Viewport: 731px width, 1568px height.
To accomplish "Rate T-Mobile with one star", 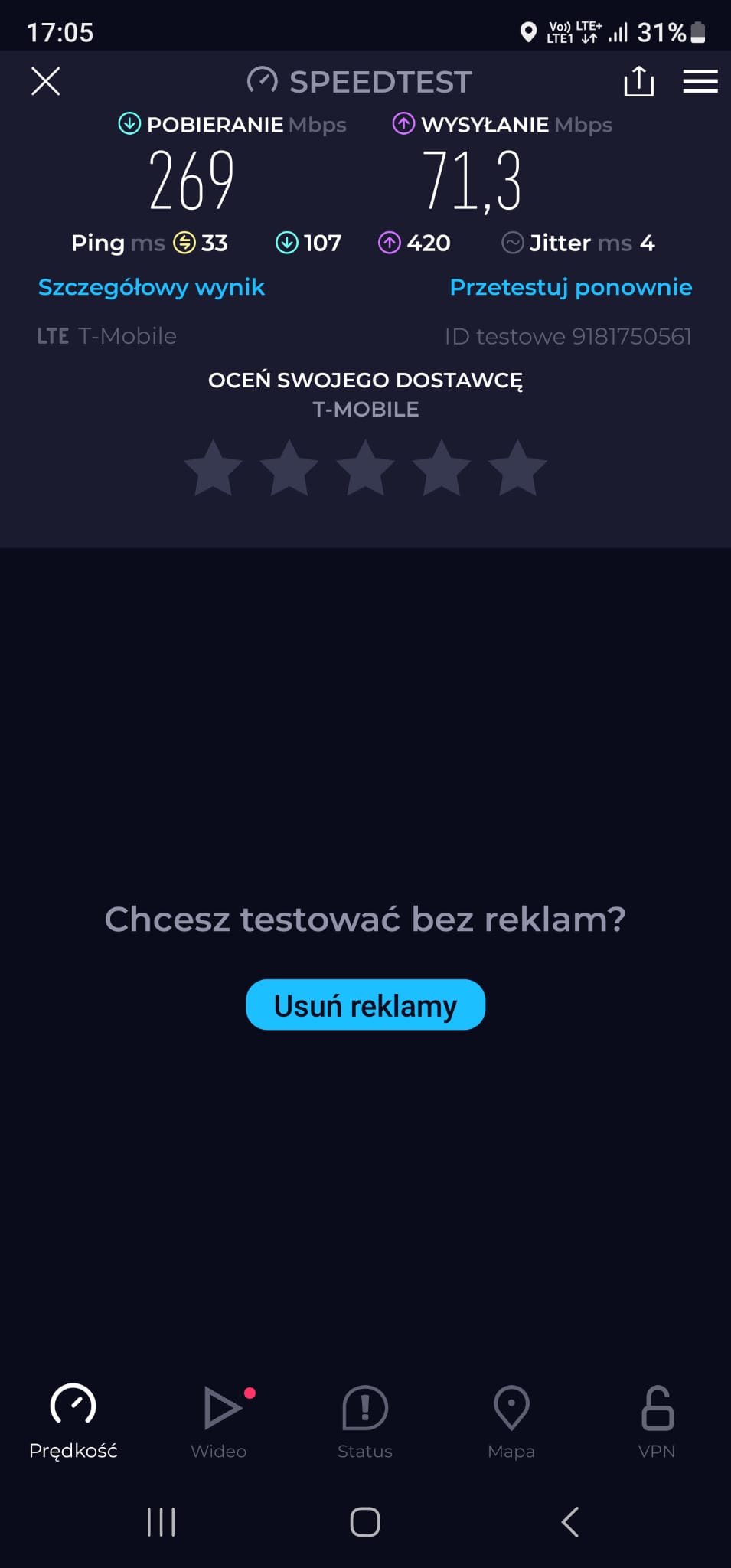I will [x=214, y=469].
